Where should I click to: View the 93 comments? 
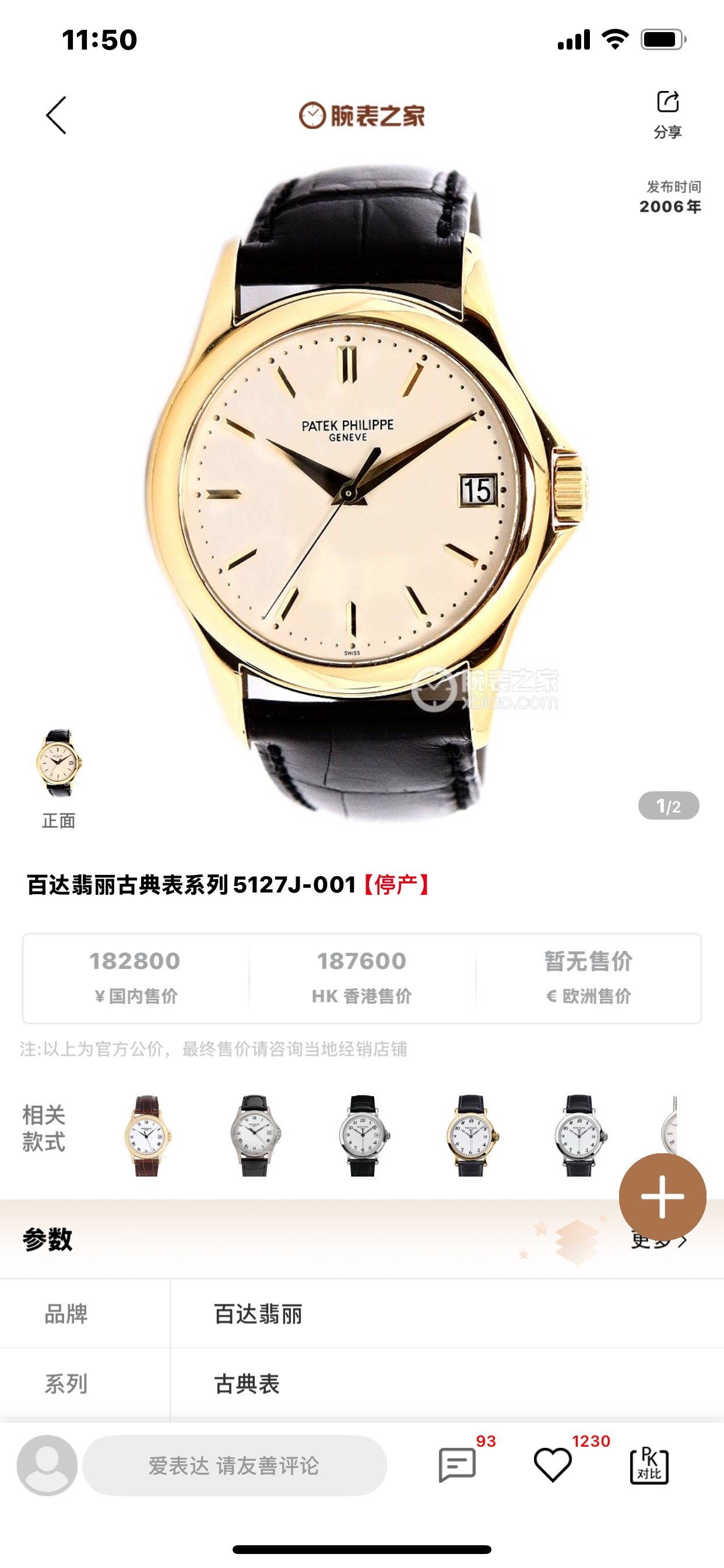(458, 1465)
